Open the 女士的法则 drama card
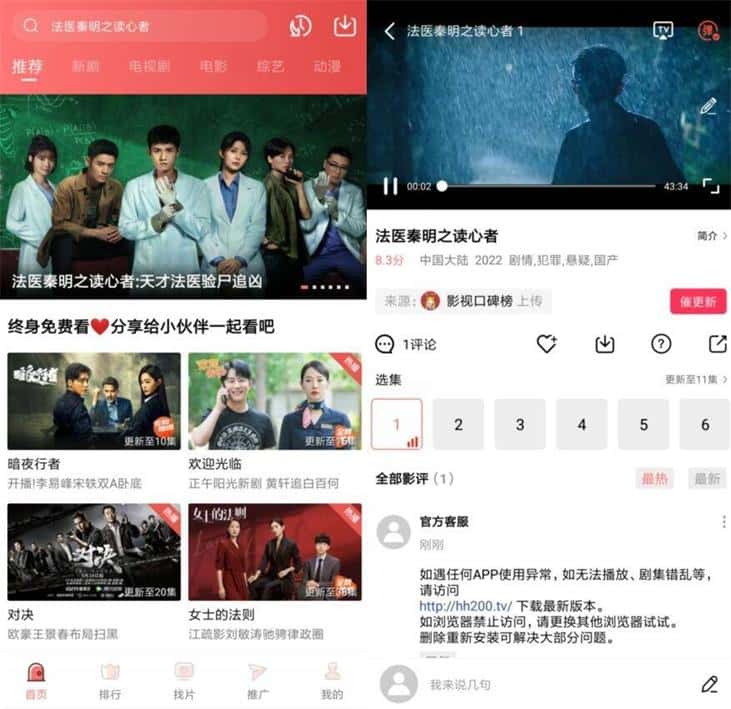 [275, 552]
